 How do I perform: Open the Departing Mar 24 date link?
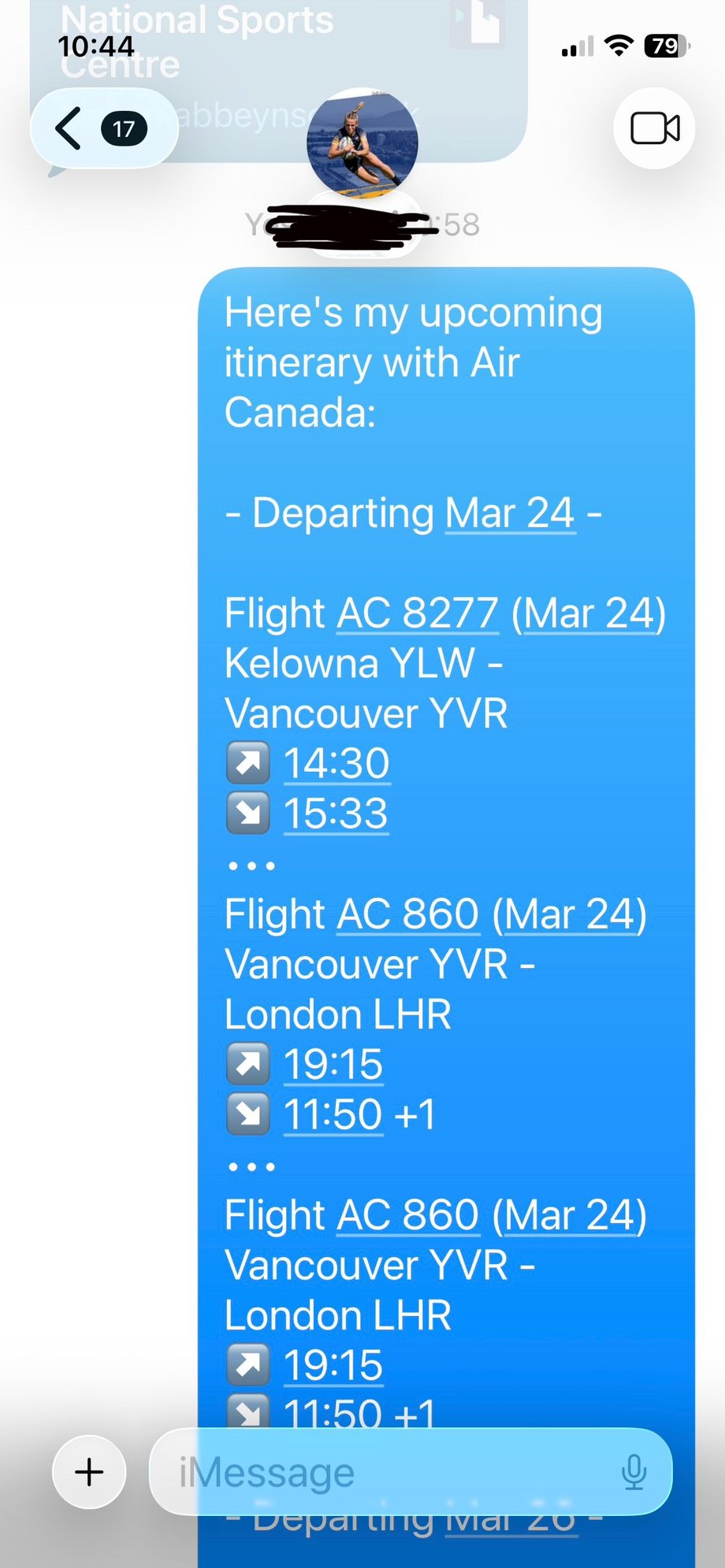point(510,513)
